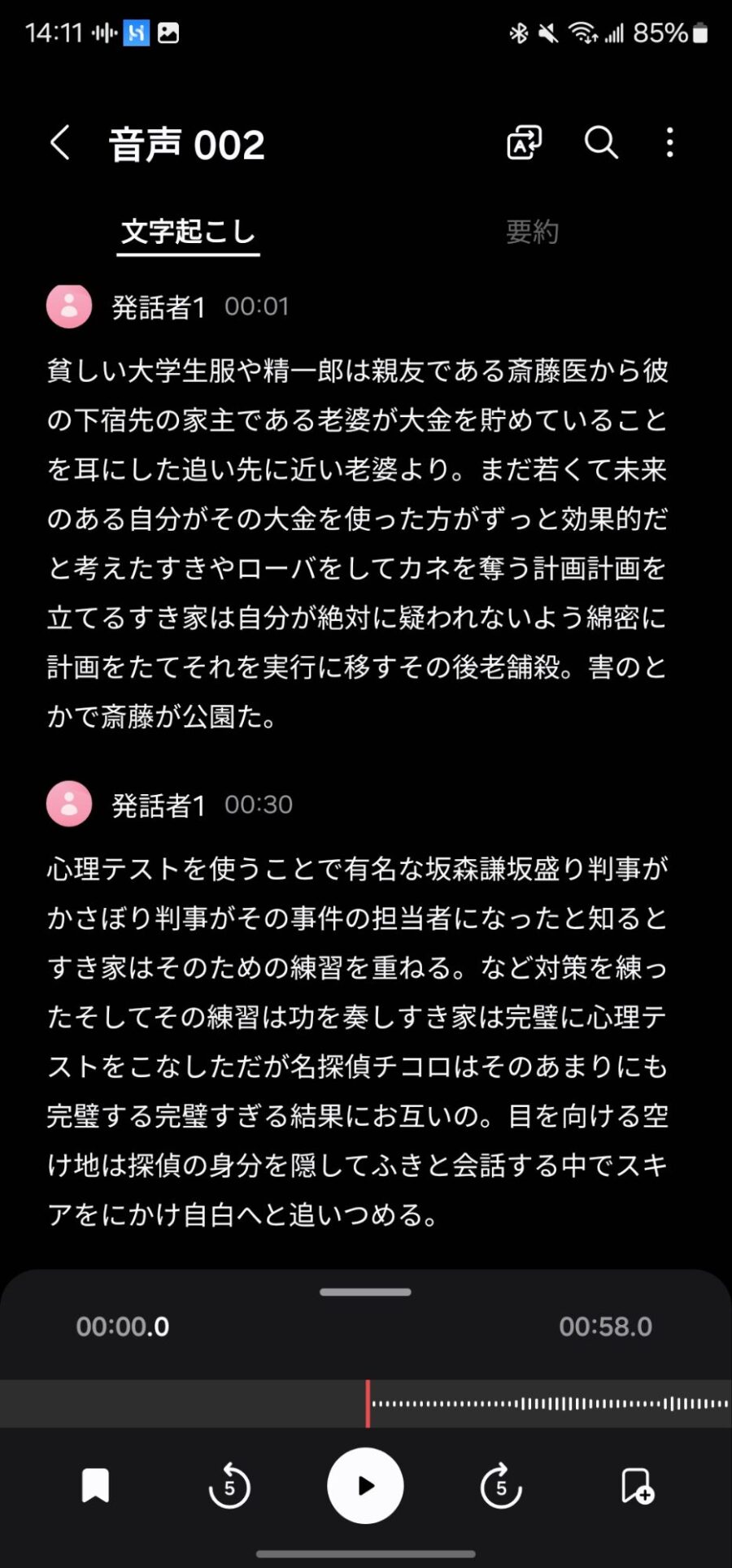Add a bookmark at current position

tap(637, 1486)
